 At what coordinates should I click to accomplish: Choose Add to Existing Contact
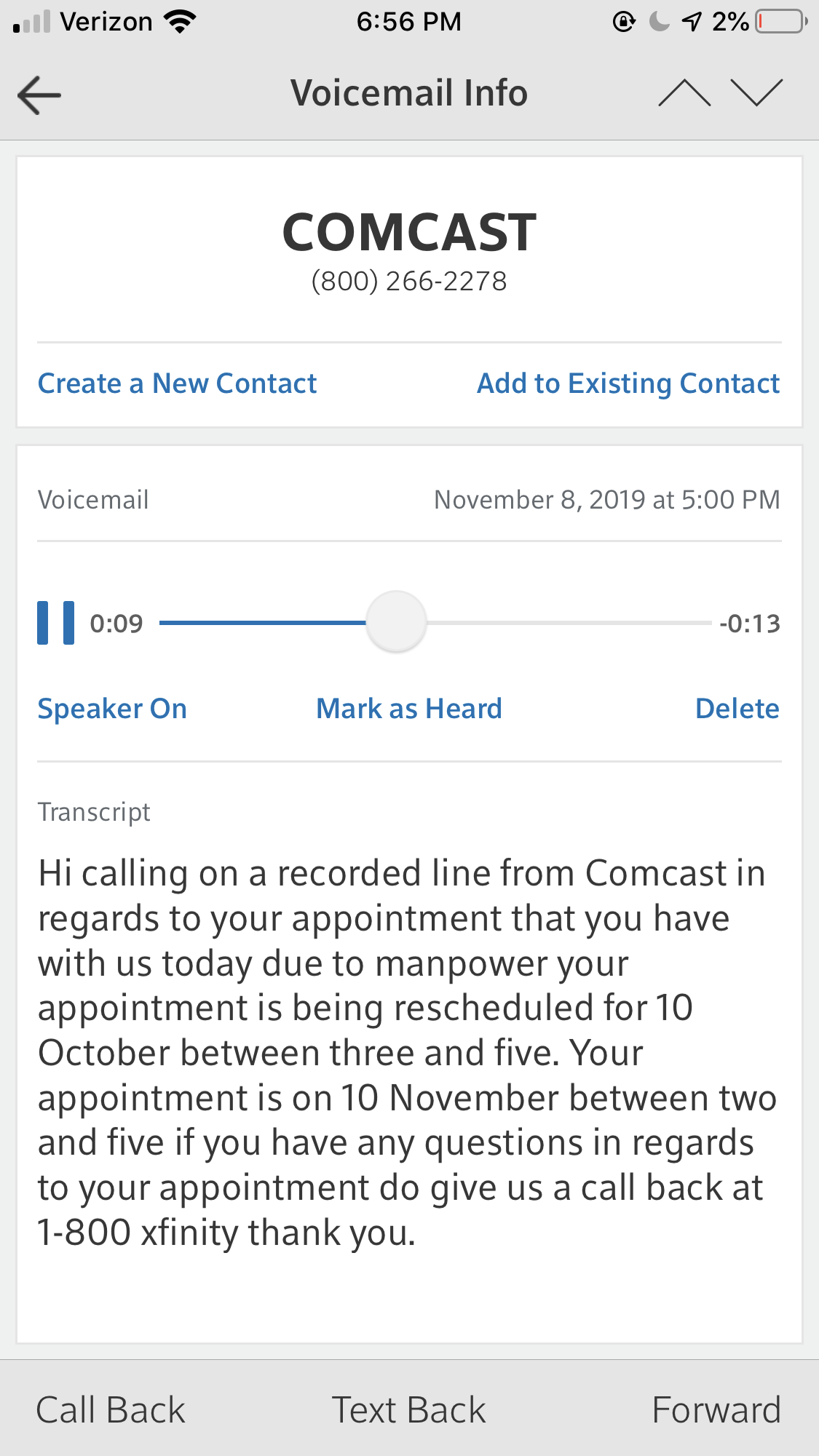(628, 382)
